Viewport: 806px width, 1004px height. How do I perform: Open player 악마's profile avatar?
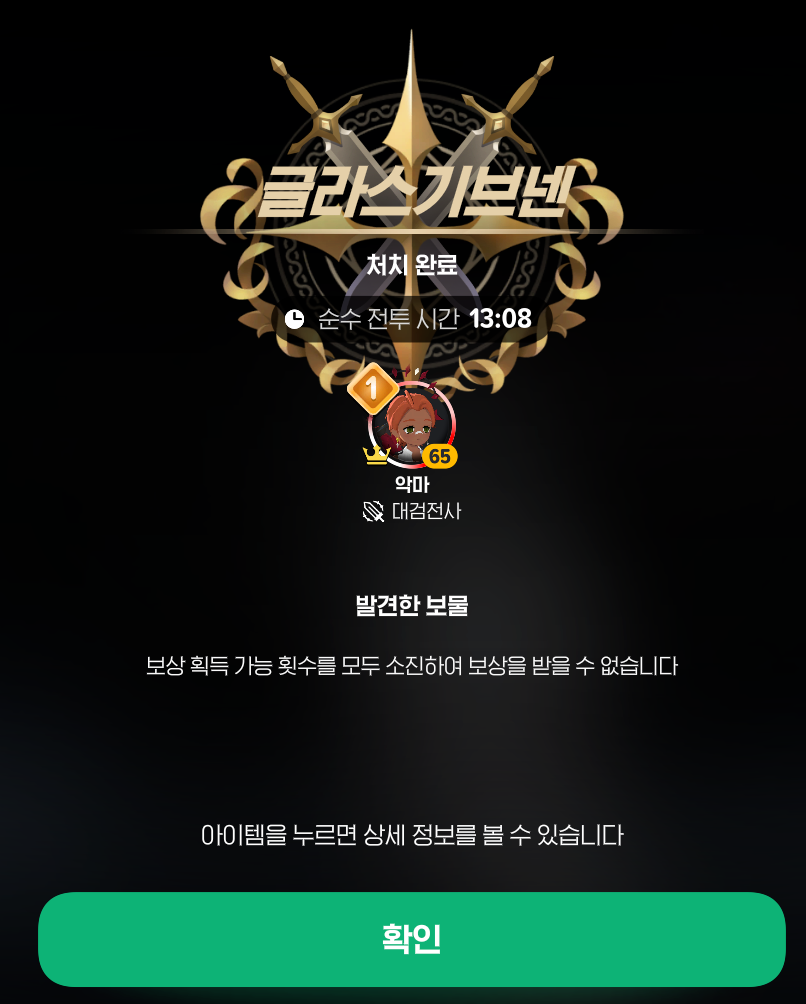point(411,425)
